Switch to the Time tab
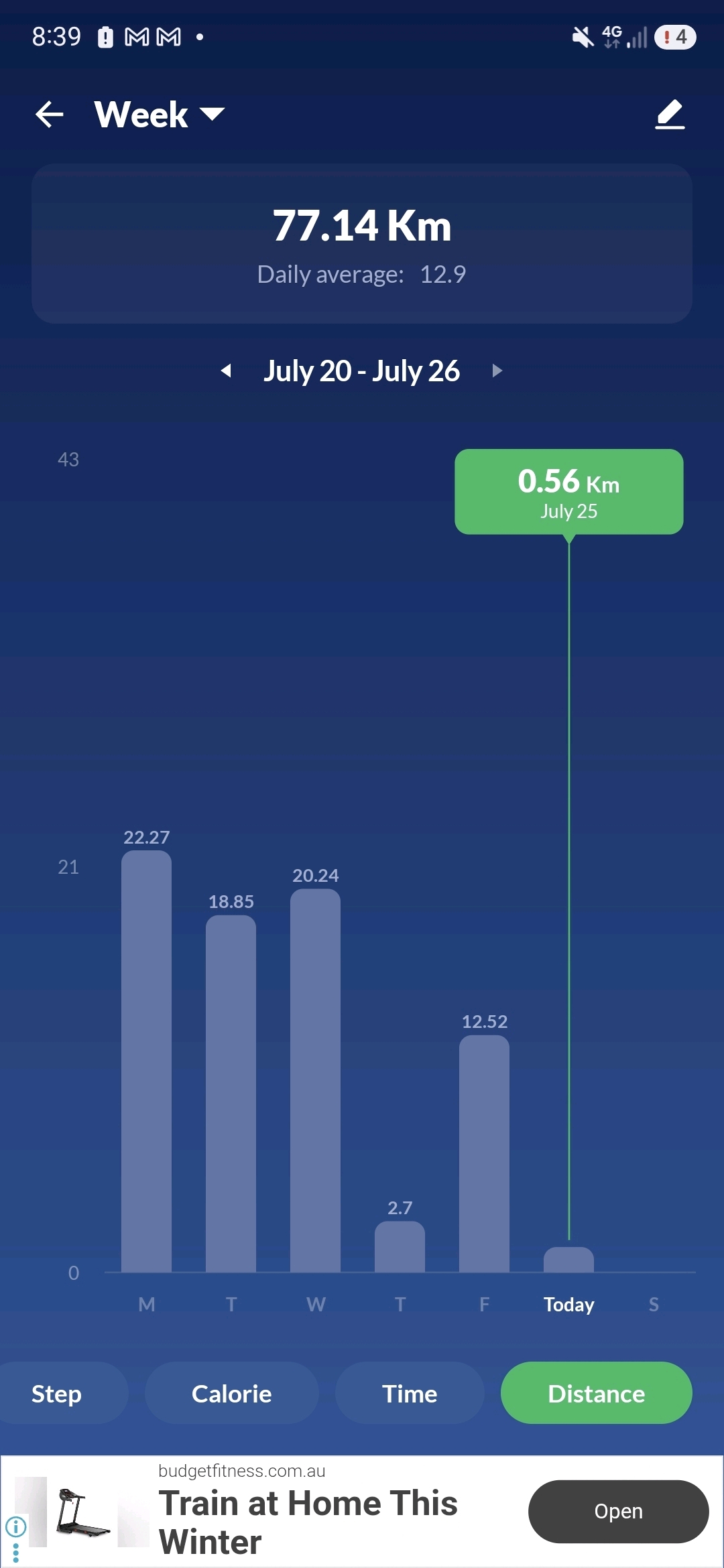 pyautogui.click(x=410, y=1394)
